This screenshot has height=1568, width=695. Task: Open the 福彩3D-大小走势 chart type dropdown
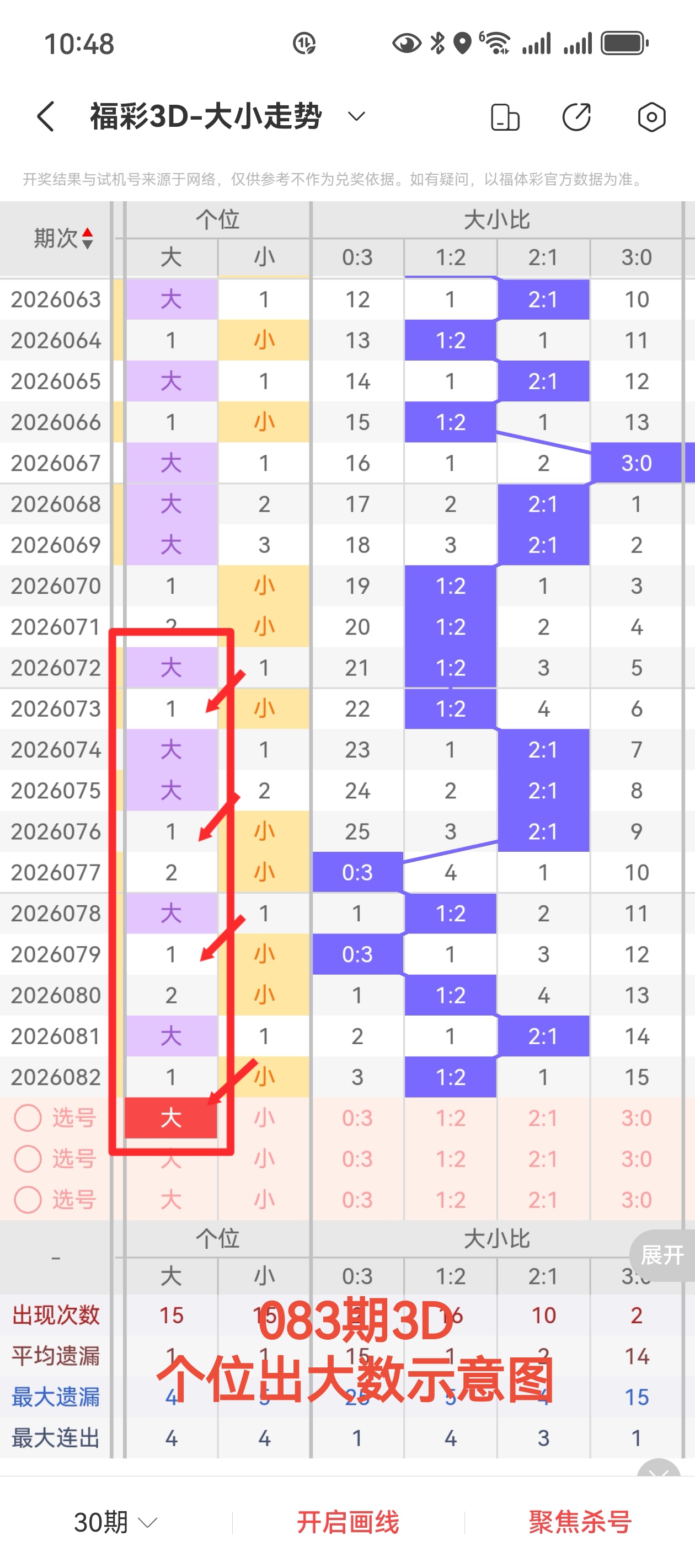click(356, 116)
